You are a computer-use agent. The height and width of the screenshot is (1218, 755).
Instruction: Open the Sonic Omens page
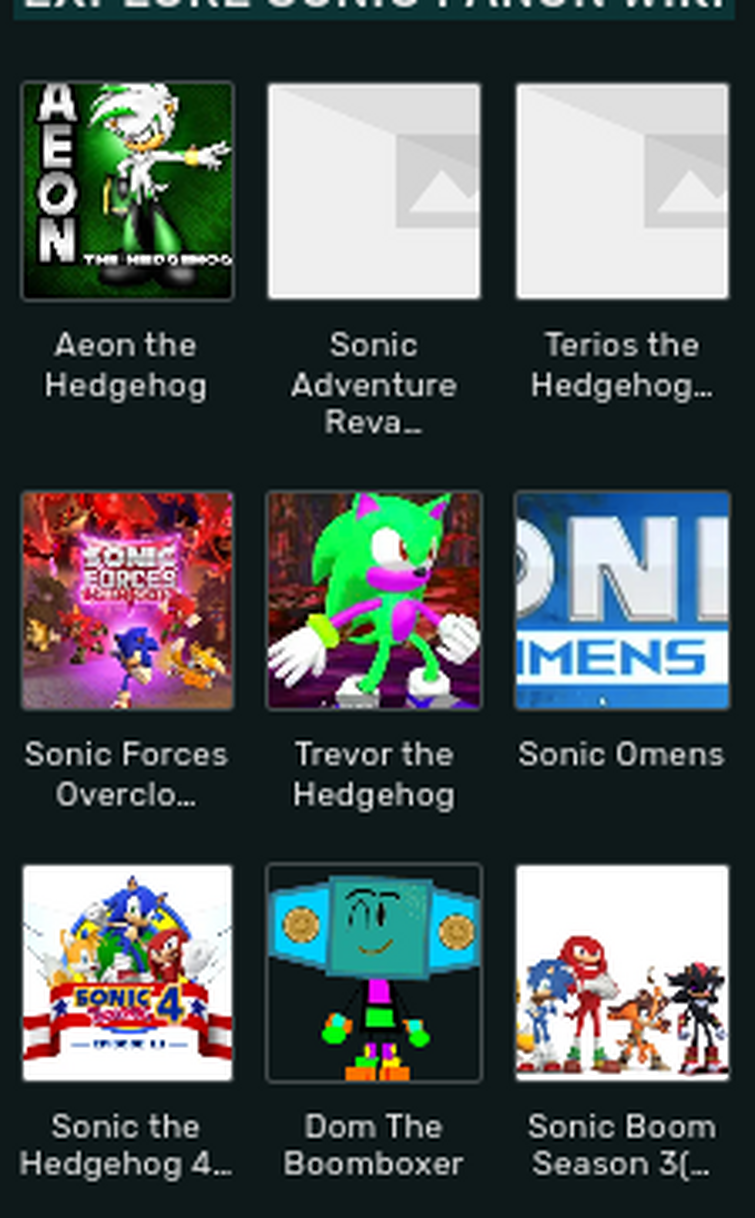point(621,600)
